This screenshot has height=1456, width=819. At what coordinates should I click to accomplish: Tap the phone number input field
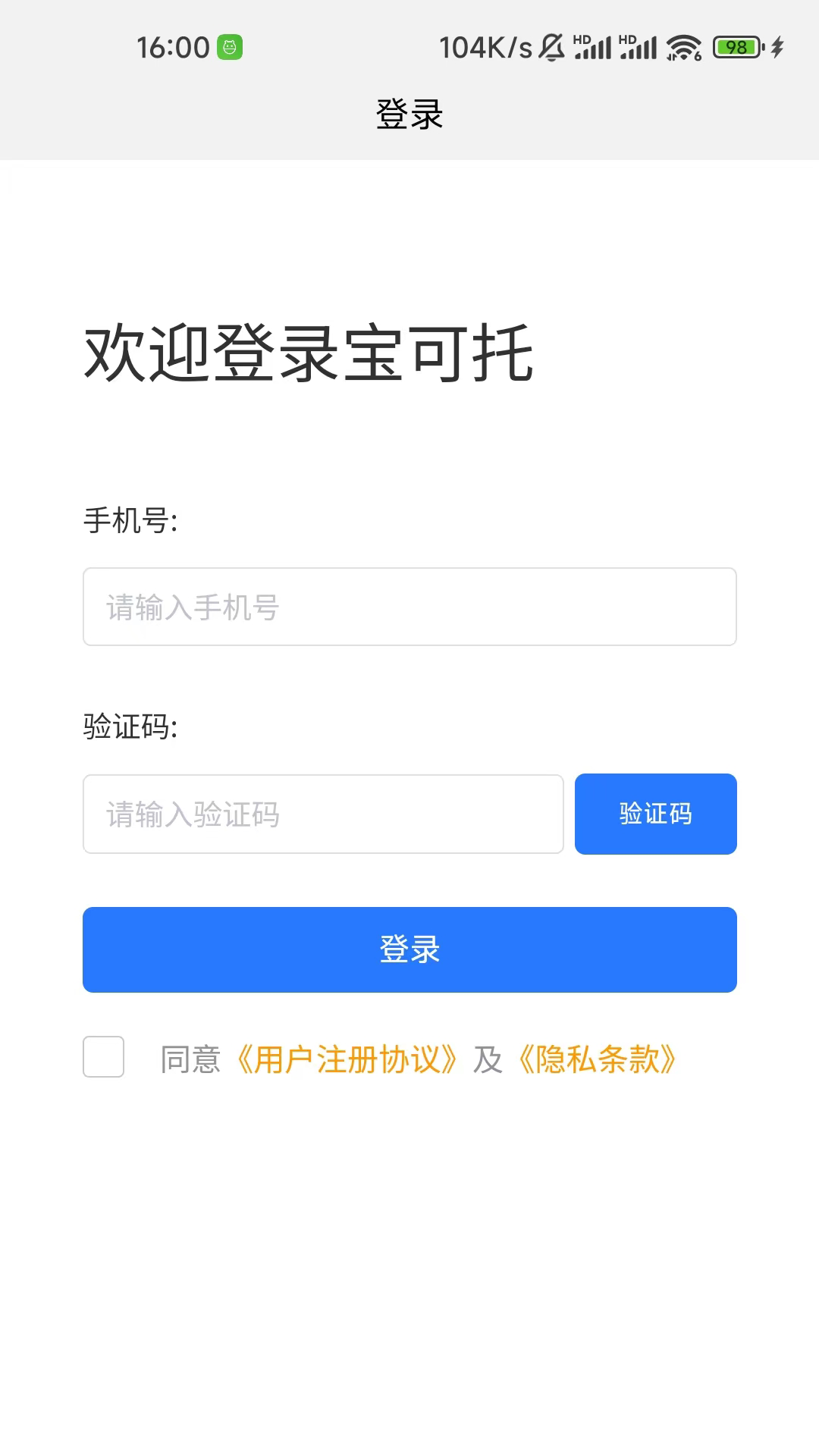coord(409,607)
